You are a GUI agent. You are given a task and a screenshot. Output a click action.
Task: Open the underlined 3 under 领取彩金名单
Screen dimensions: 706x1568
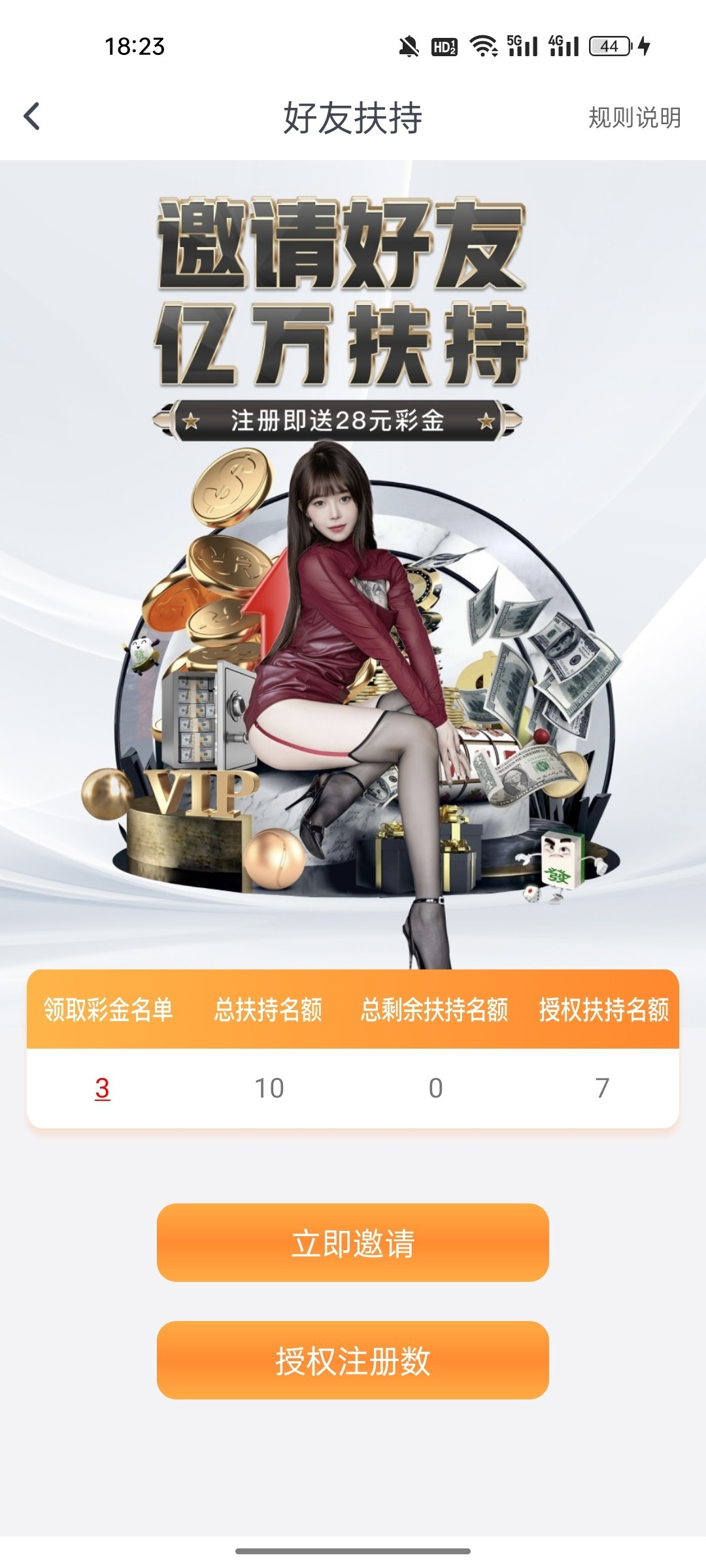coord(103,1088)
